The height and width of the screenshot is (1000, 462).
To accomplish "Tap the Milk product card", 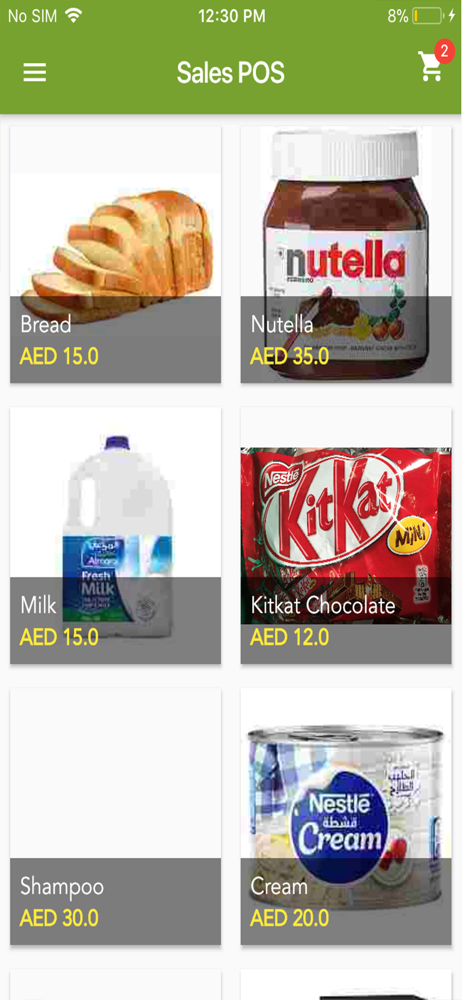I will 116,536.
